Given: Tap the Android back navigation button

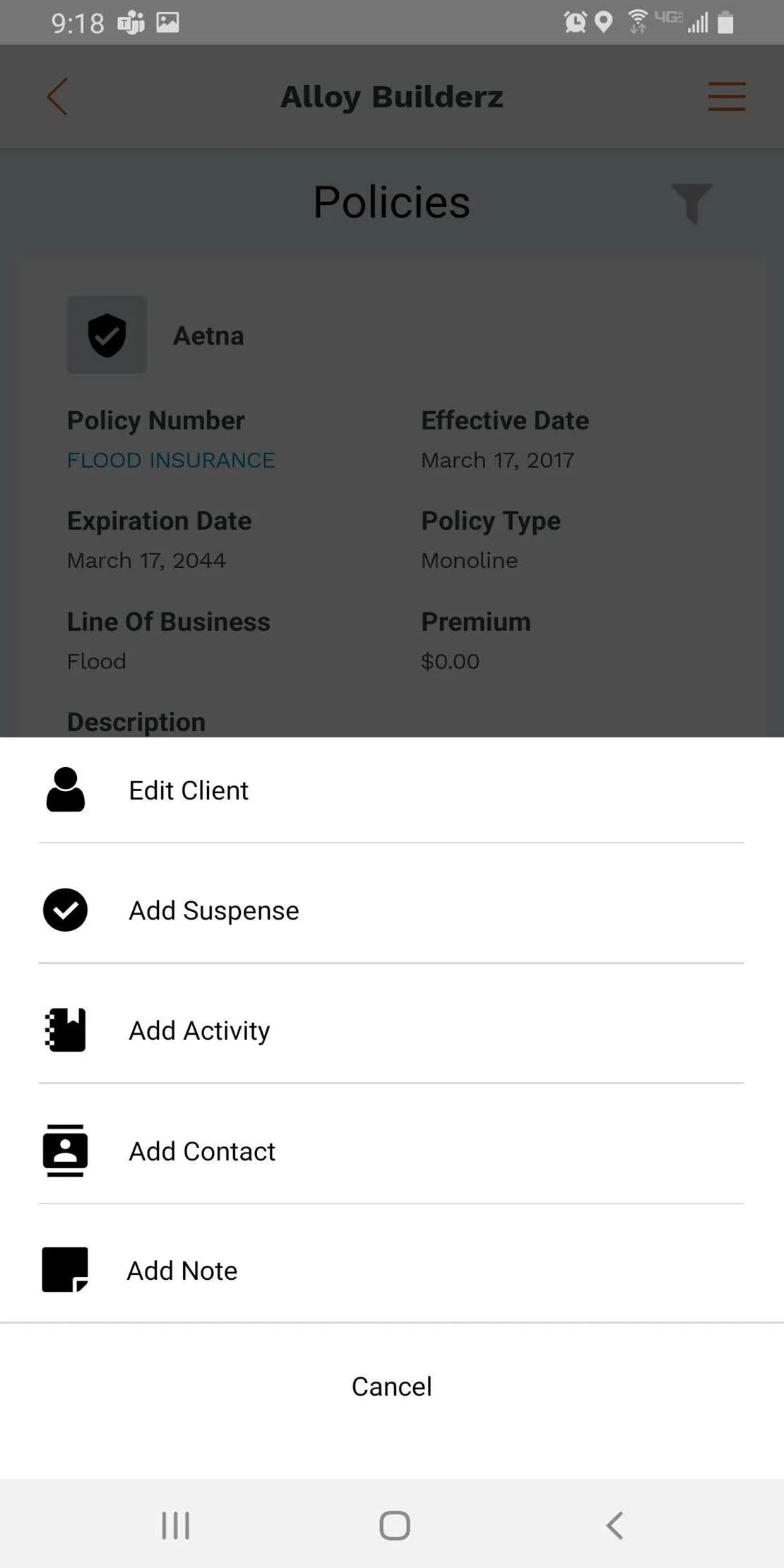Looking at the screenshot, I should pyautogui.click(x=613, y=1524).
